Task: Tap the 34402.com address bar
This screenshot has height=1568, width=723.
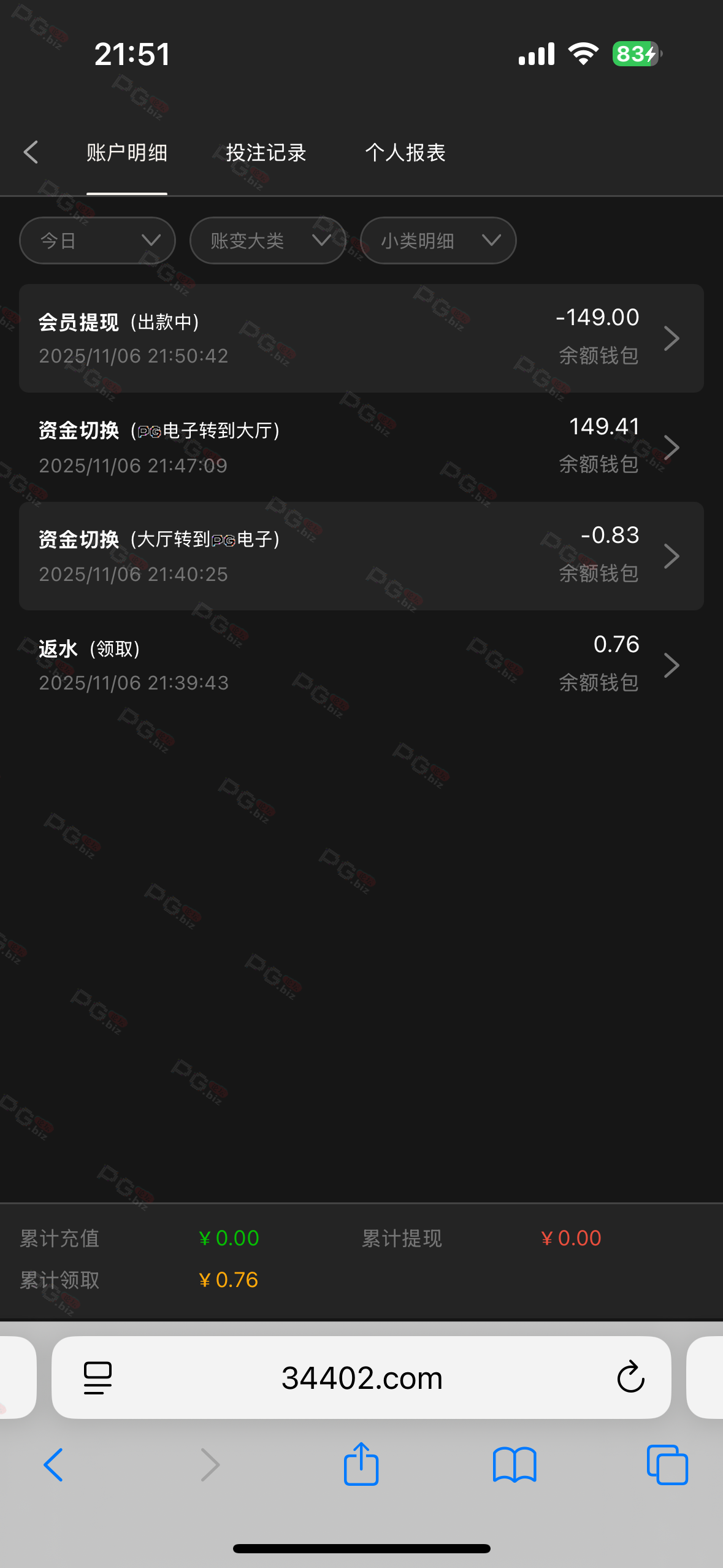Action: pyautogui.click(x=362, y=1378)
